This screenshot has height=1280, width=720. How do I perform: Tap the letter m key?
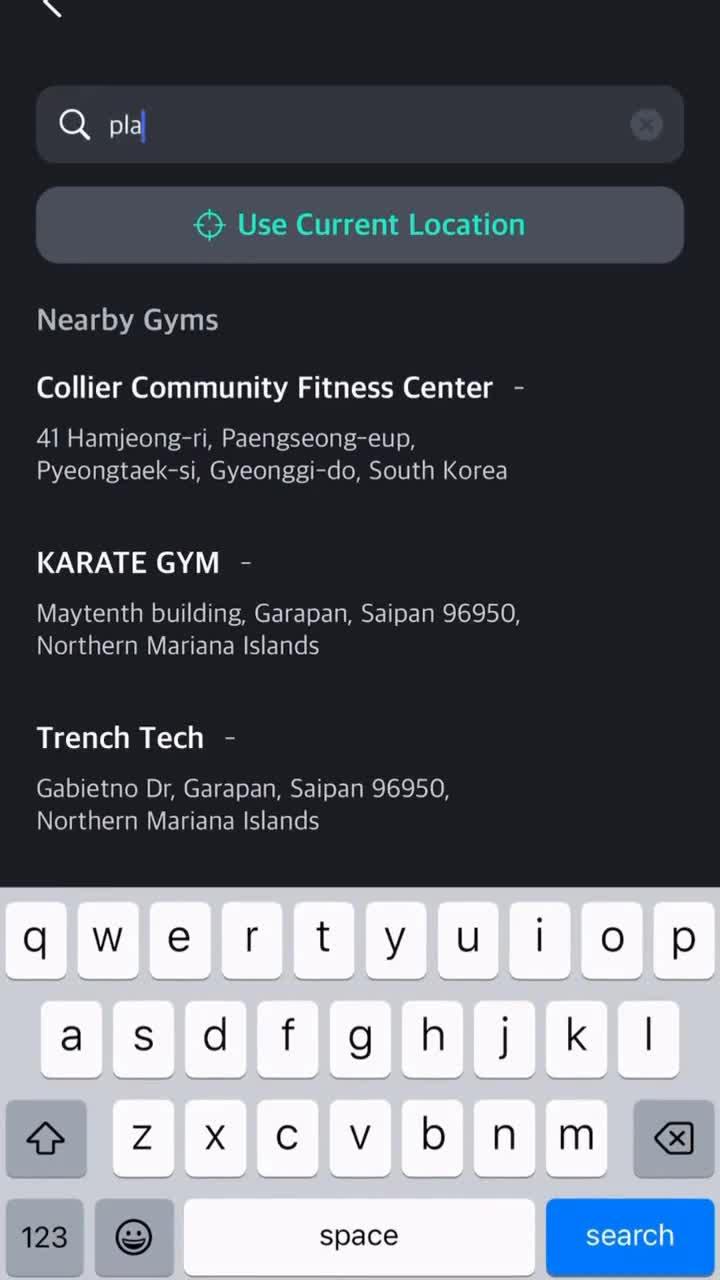coord(576,1138)
